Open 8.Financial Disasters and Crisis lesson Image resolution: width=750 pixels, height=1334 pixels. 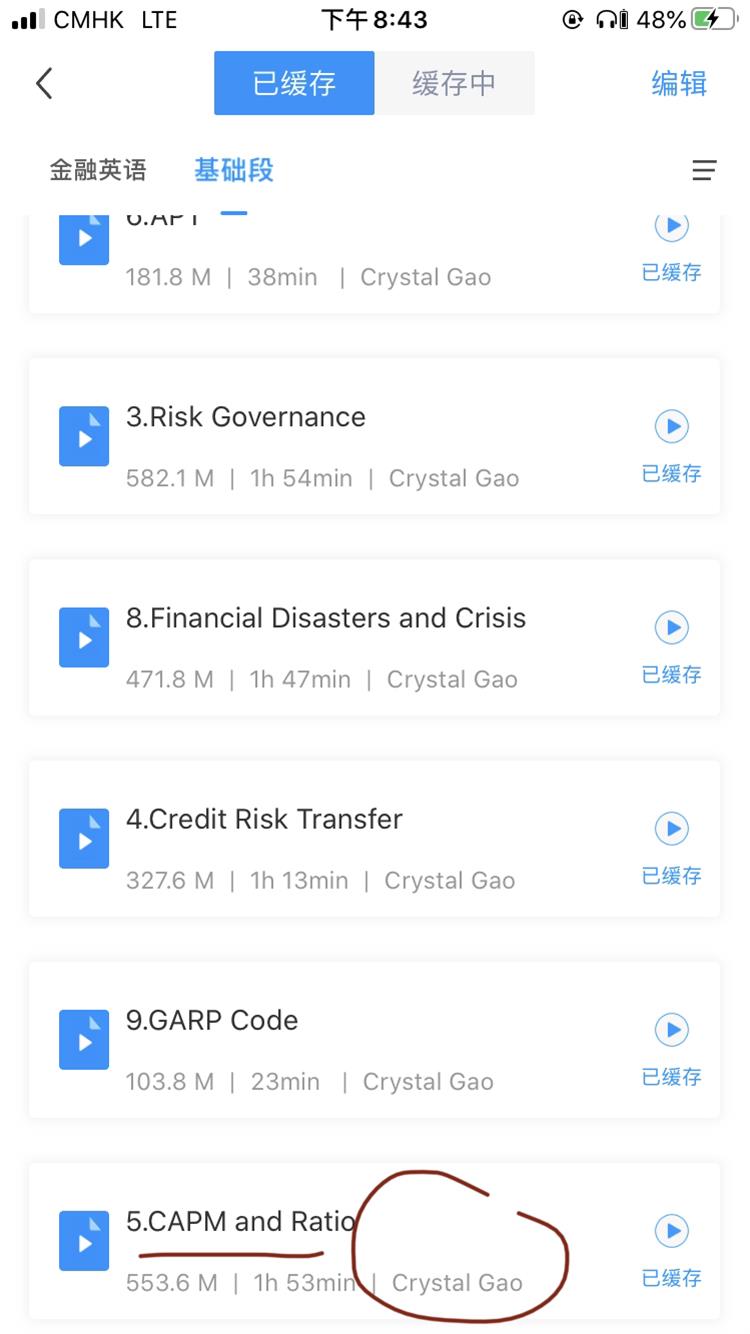[375, 637]
